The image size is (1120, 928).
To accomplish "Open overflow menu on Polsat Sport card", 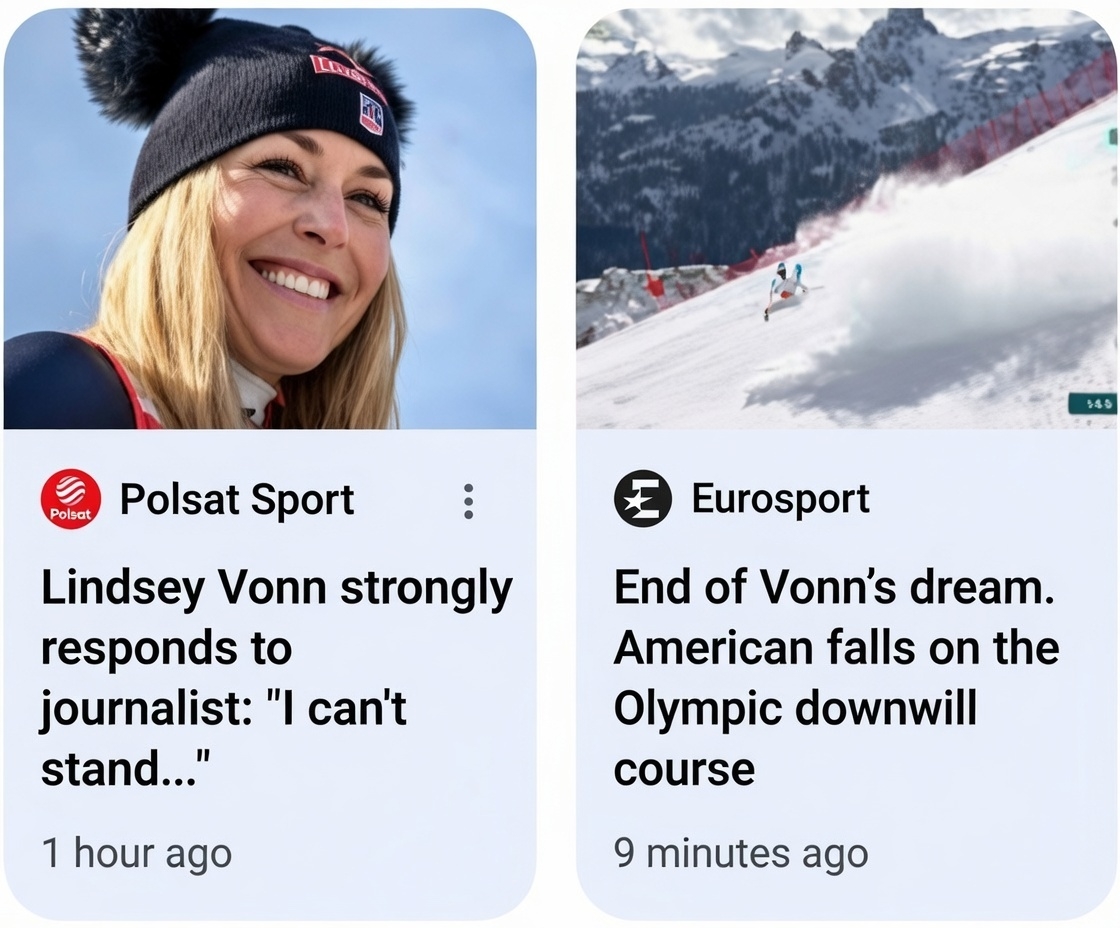I will point(468,501).
